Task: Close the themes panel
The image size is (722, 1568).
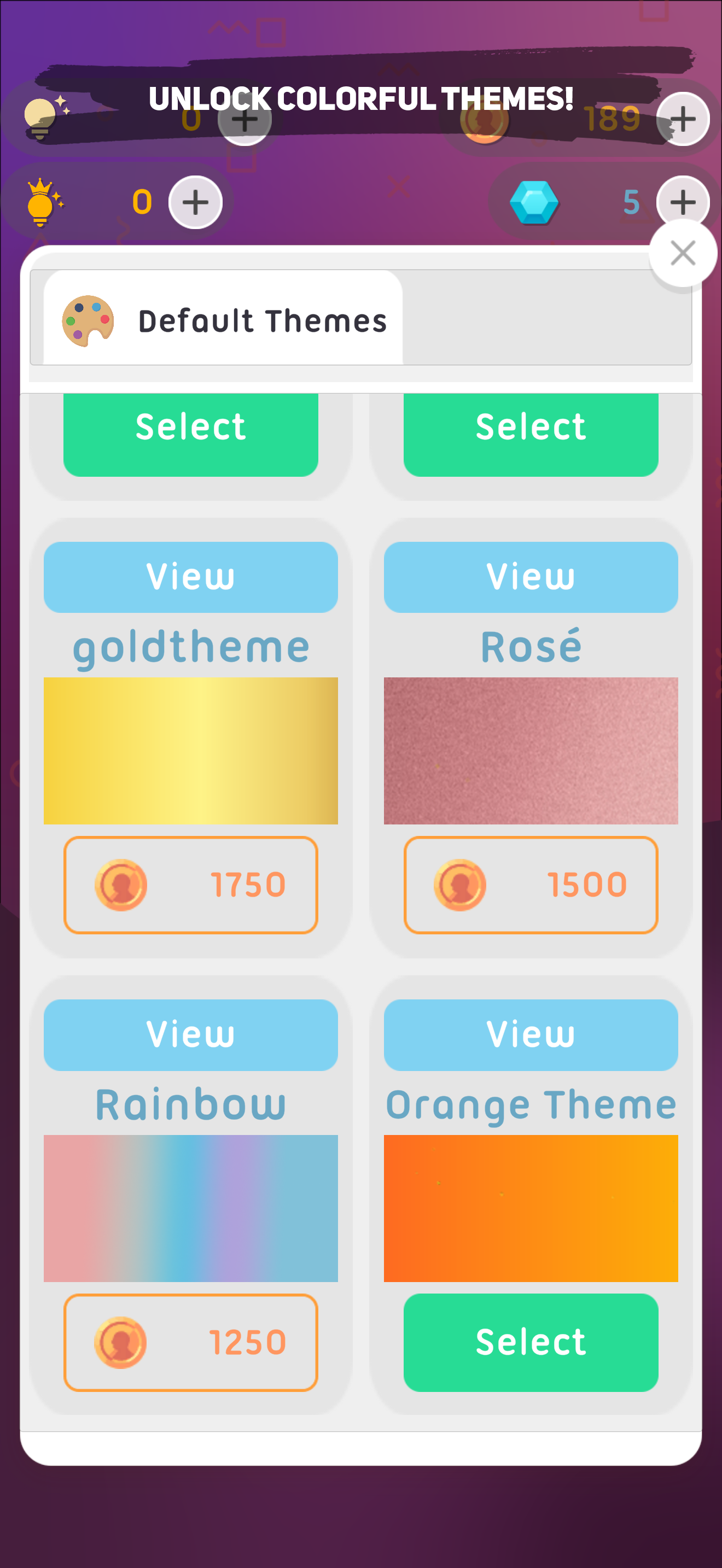Action: [x=683, y=253]
